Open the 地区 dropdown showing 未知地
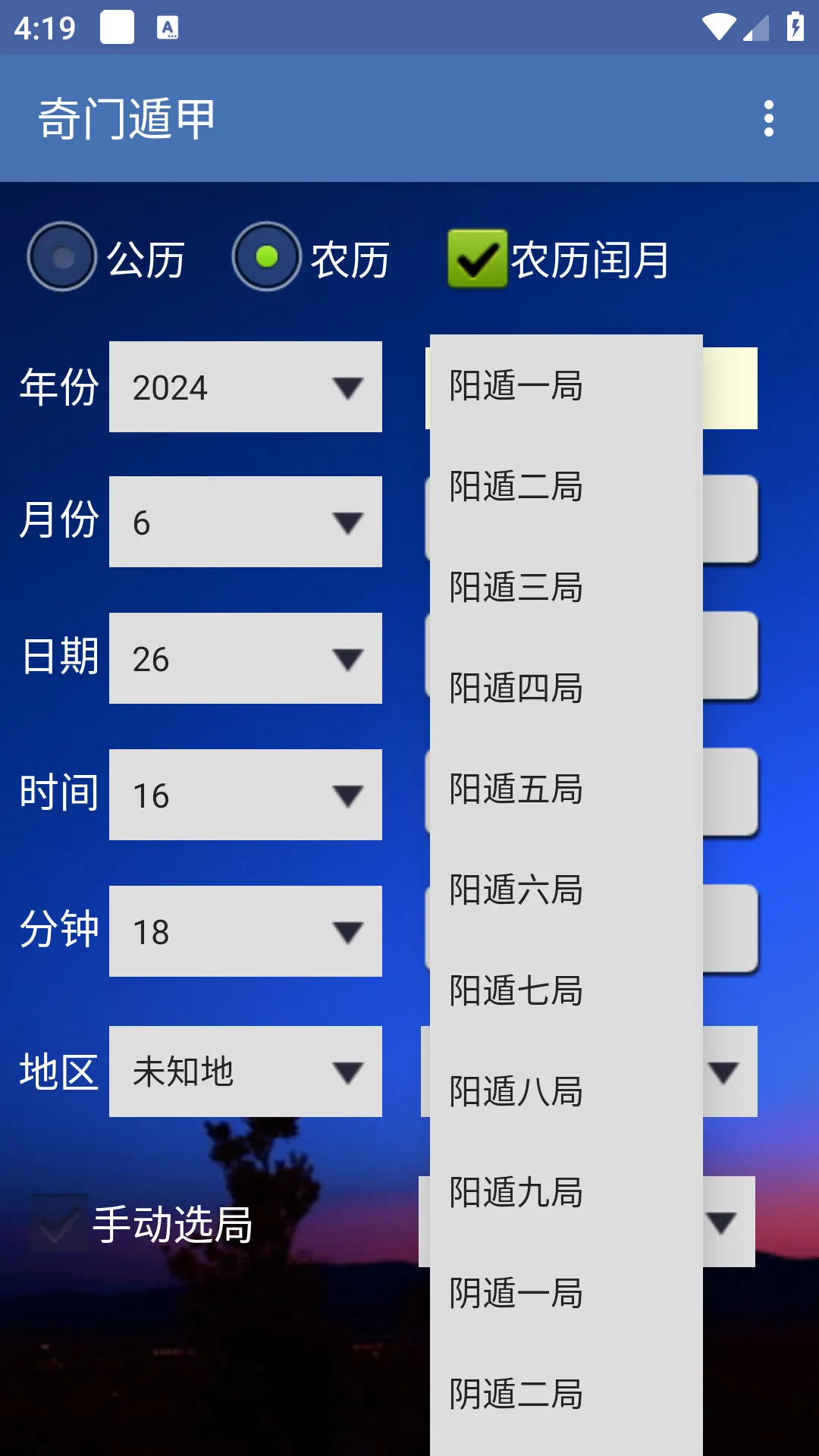819x1456 pixels. pos(246,1072)
